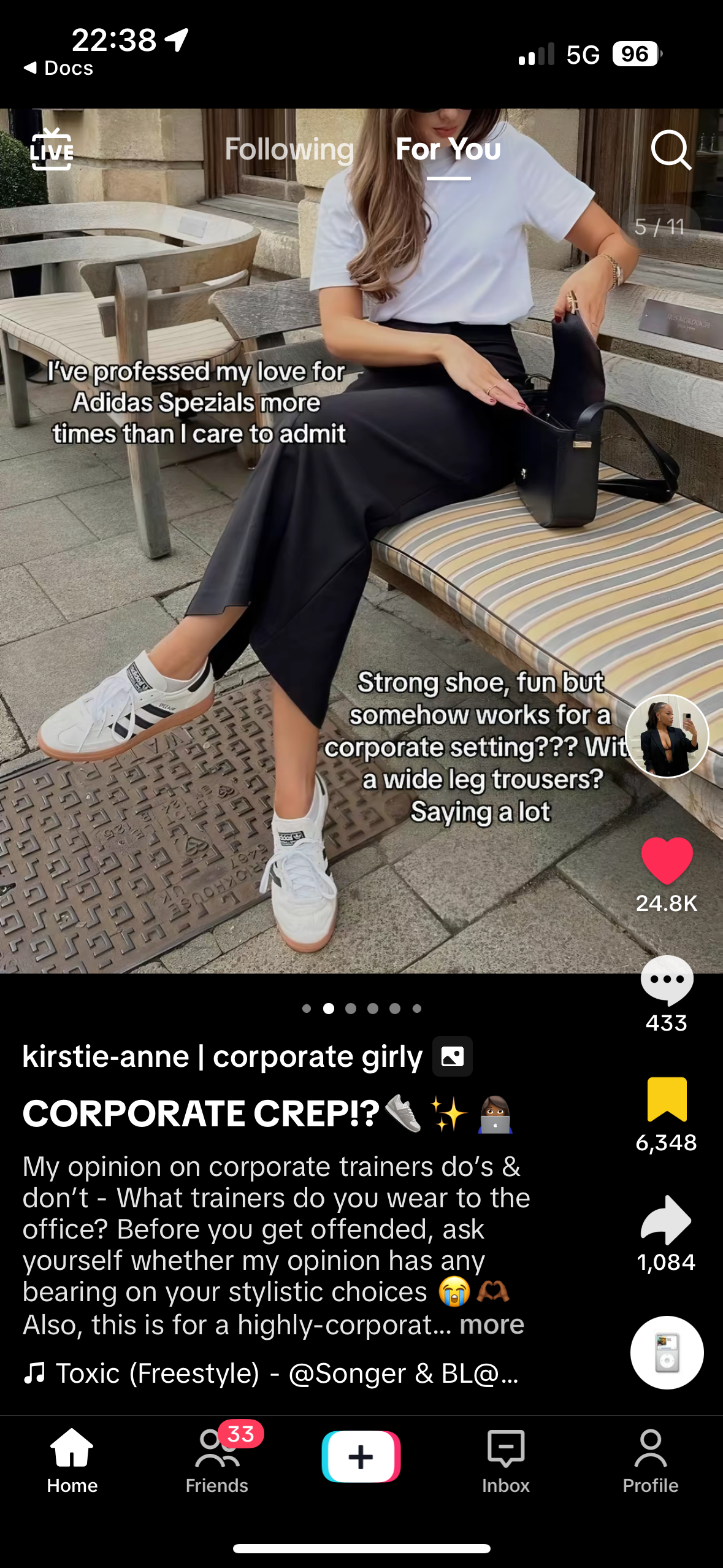
Task: Go to the Home tab
Action: [72, 1459]
